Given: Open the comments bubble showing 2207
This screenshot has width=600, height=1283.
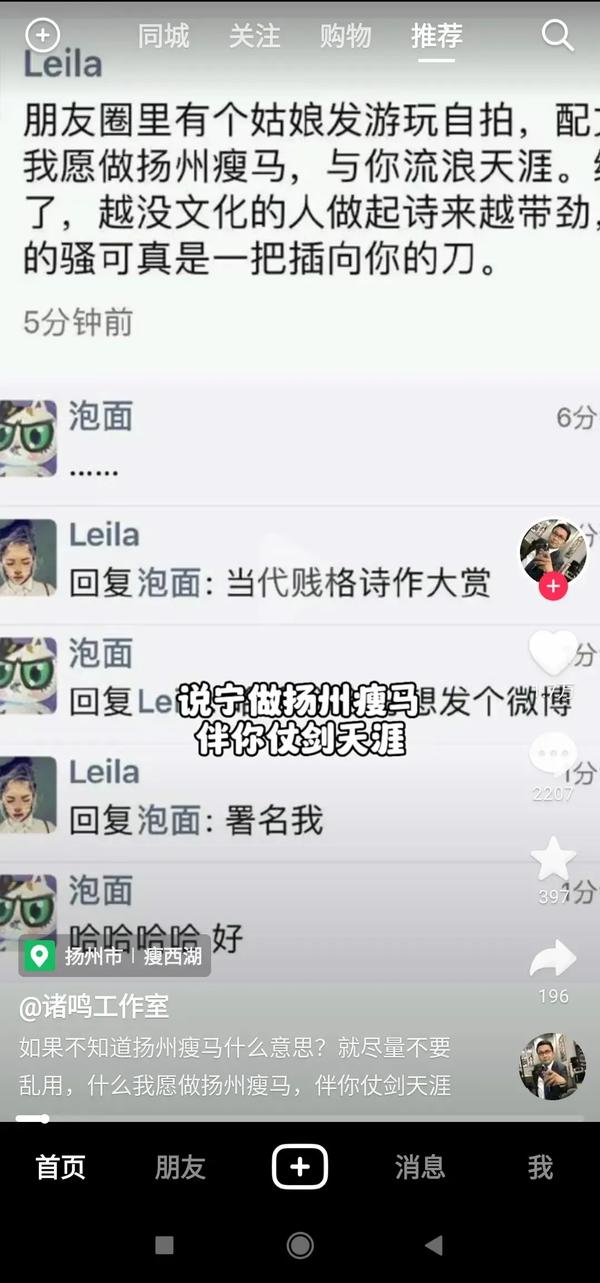Looking at the screenshot, I should coord(553,755).
